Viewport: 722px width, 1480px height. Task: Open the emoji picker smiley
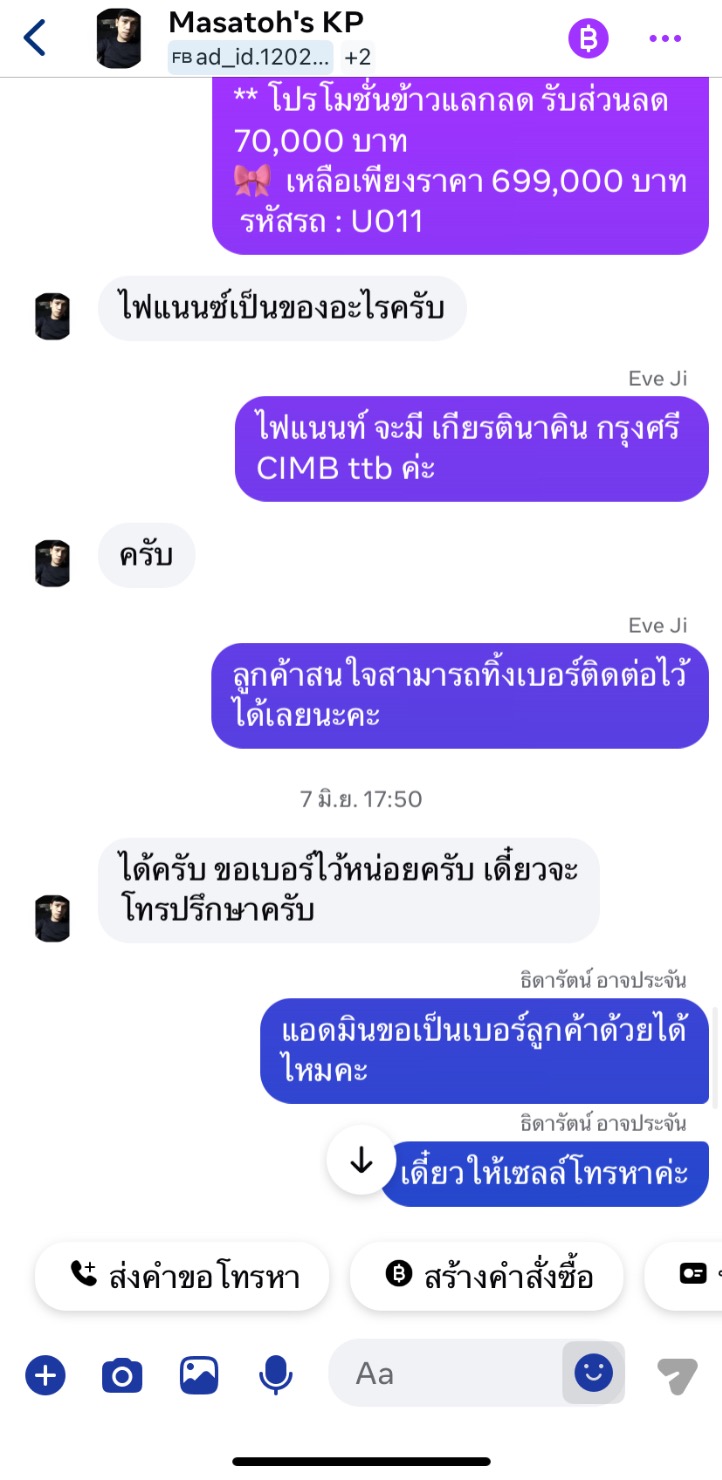593,1374
